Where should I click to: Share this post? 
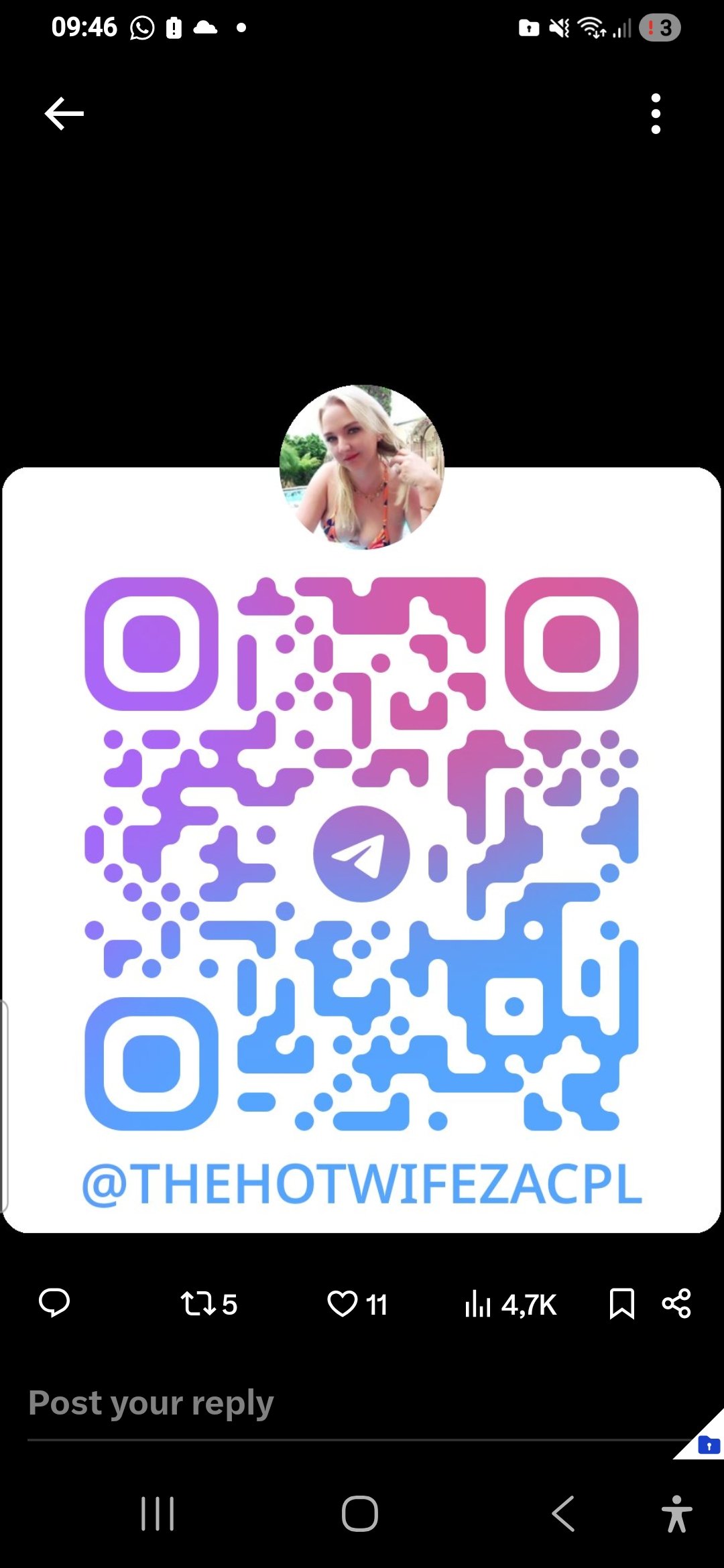676,1304
